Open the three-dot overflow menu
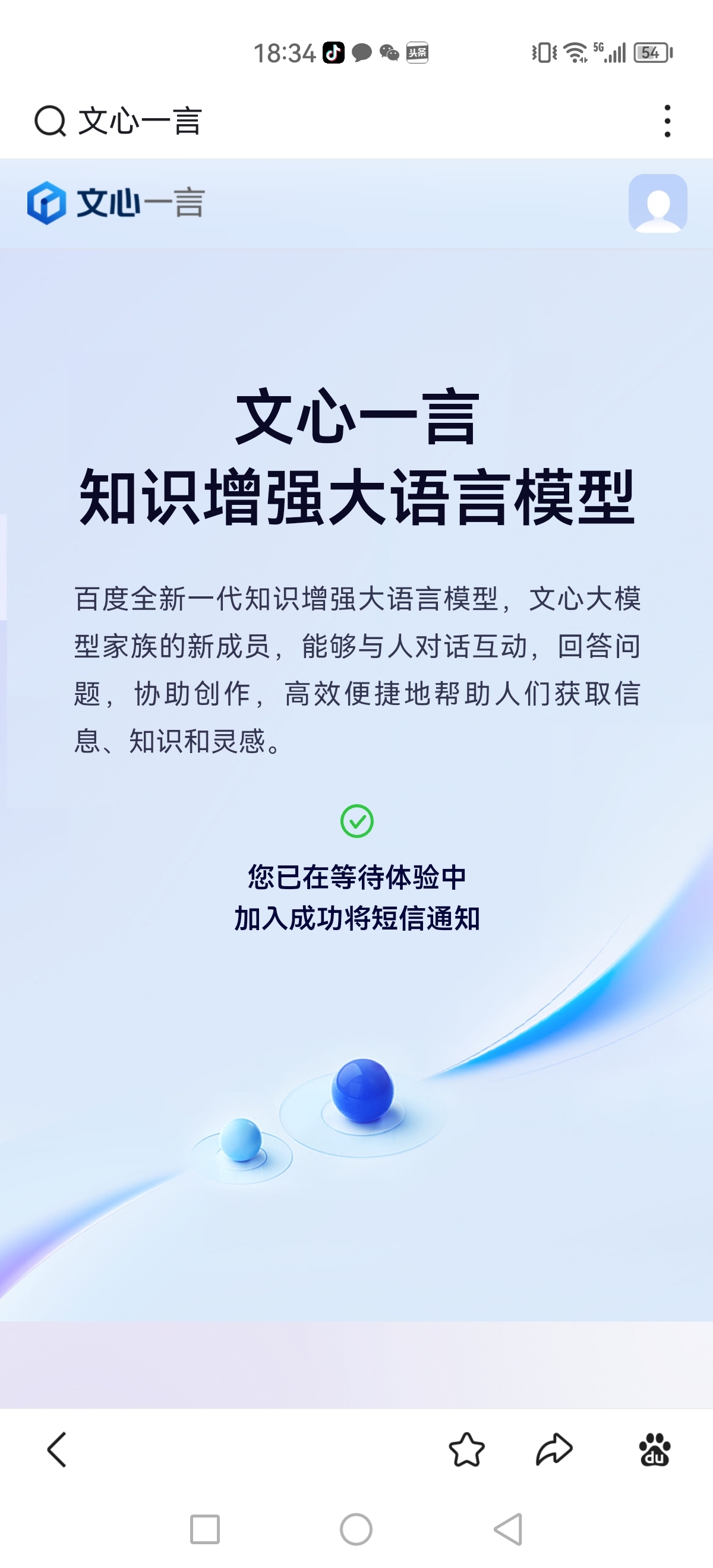The width and height of the screenshot is (713, 1568). 667,121
